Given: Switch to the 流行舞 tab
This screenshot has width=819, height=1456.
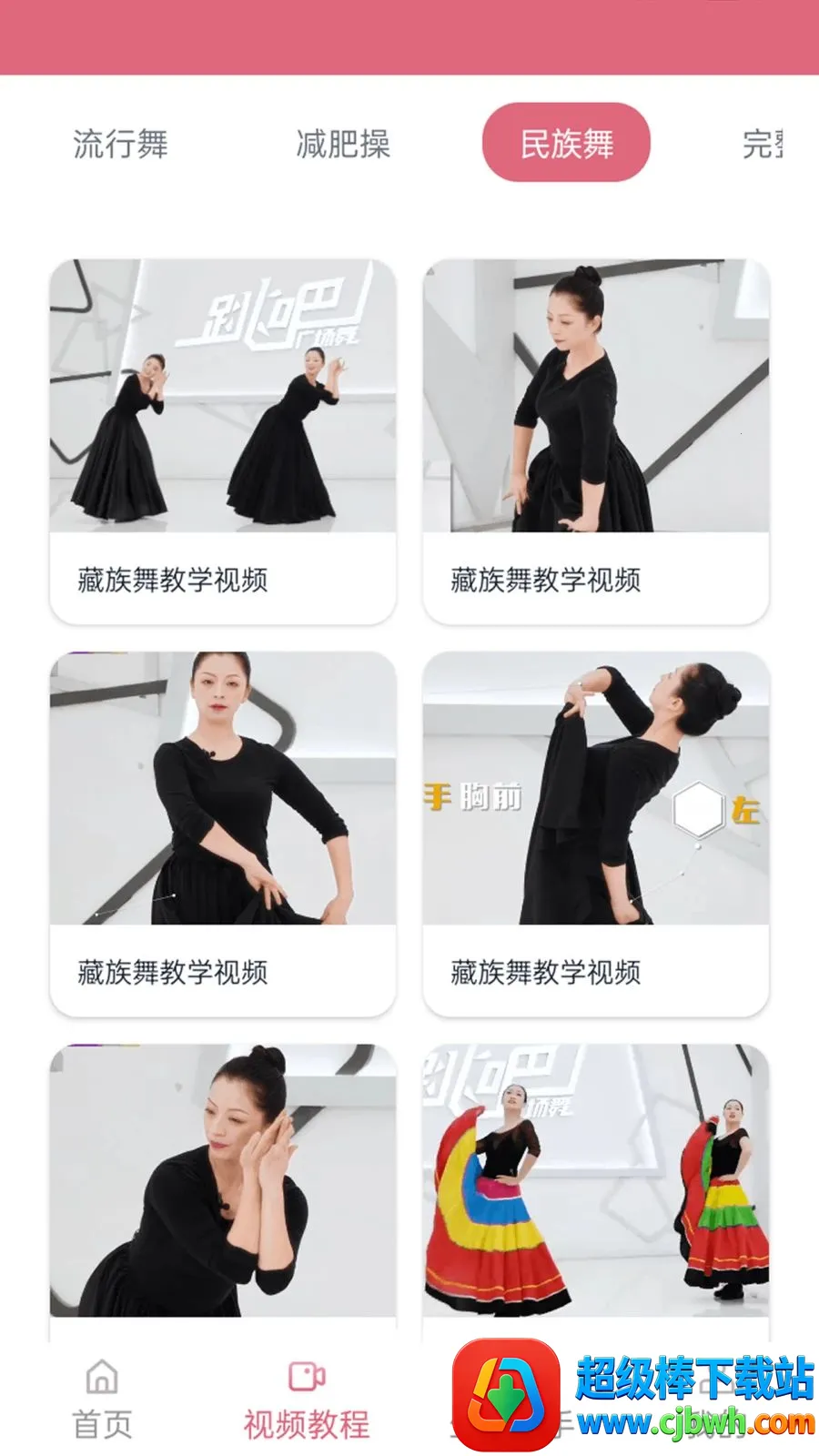Looking at the screenshot, I should point(120,144).
